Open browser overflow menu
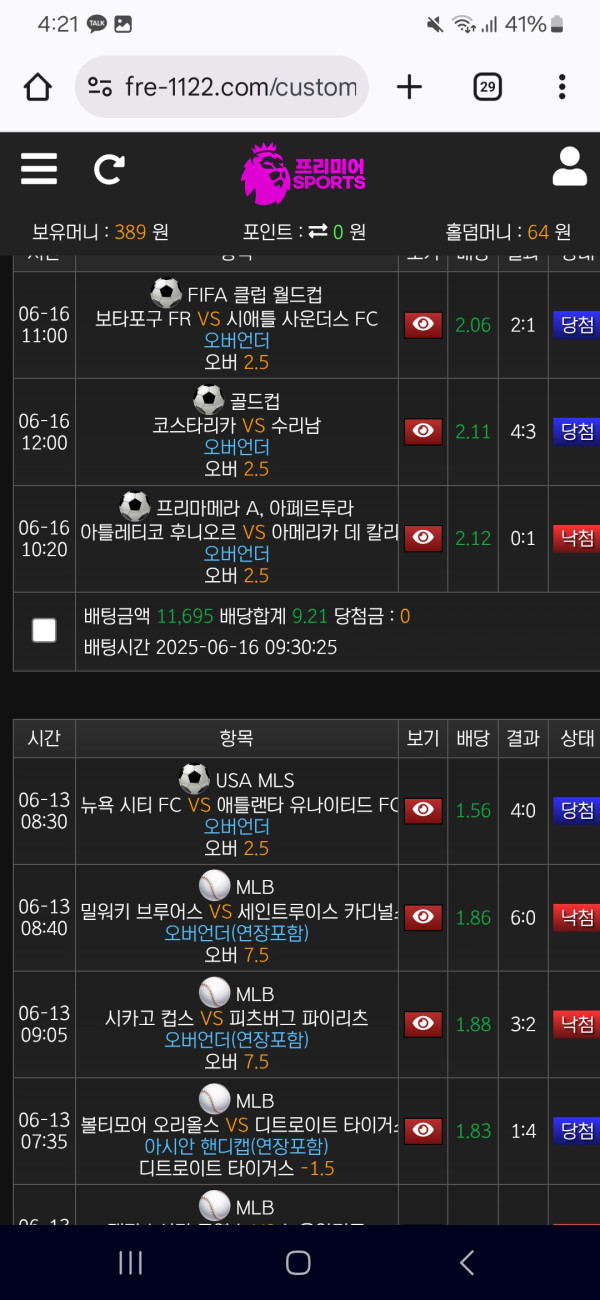Screen dimensions: 600x1300 (x=562, y=87)
